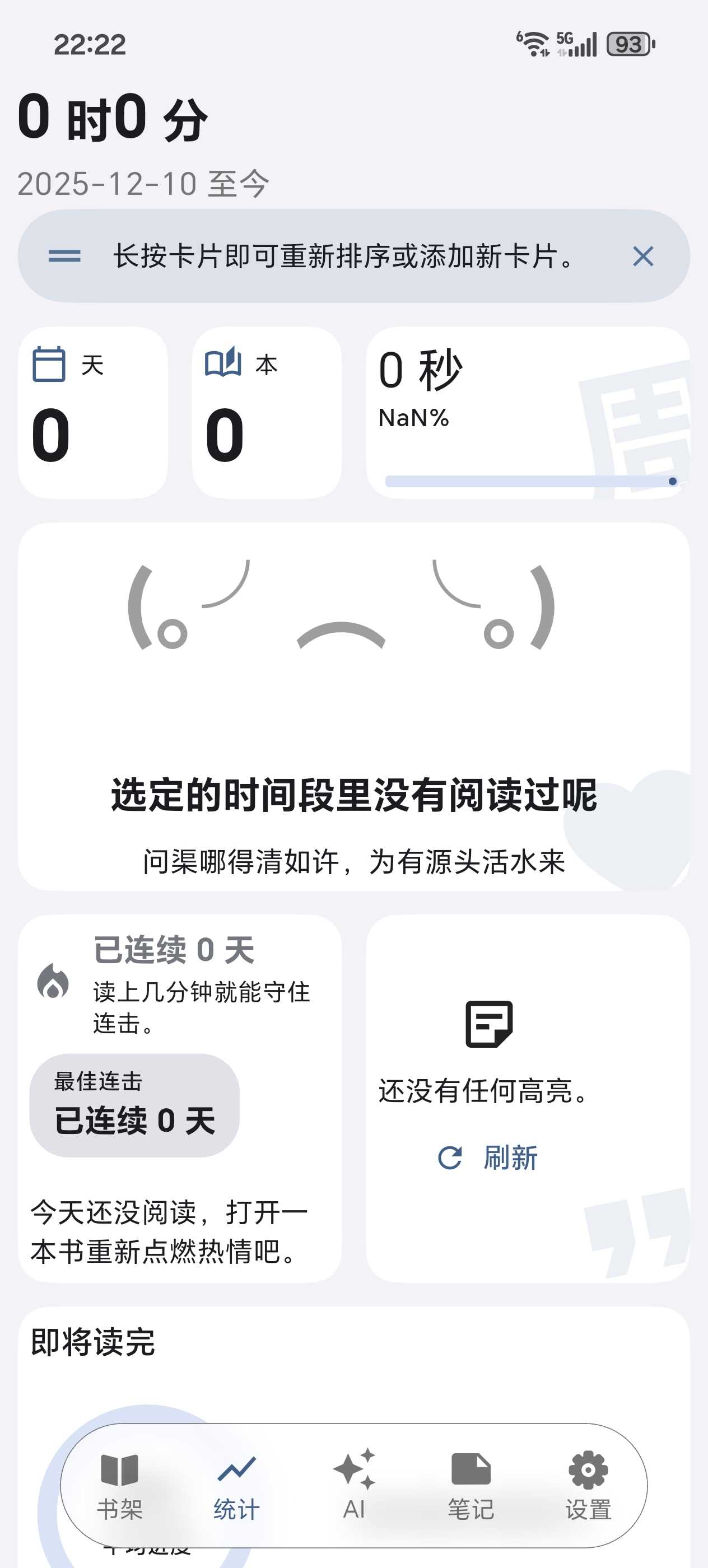Change the 2025-12-10 至今 date range
Screen dimensions: 708x1568
pos(143,184)
